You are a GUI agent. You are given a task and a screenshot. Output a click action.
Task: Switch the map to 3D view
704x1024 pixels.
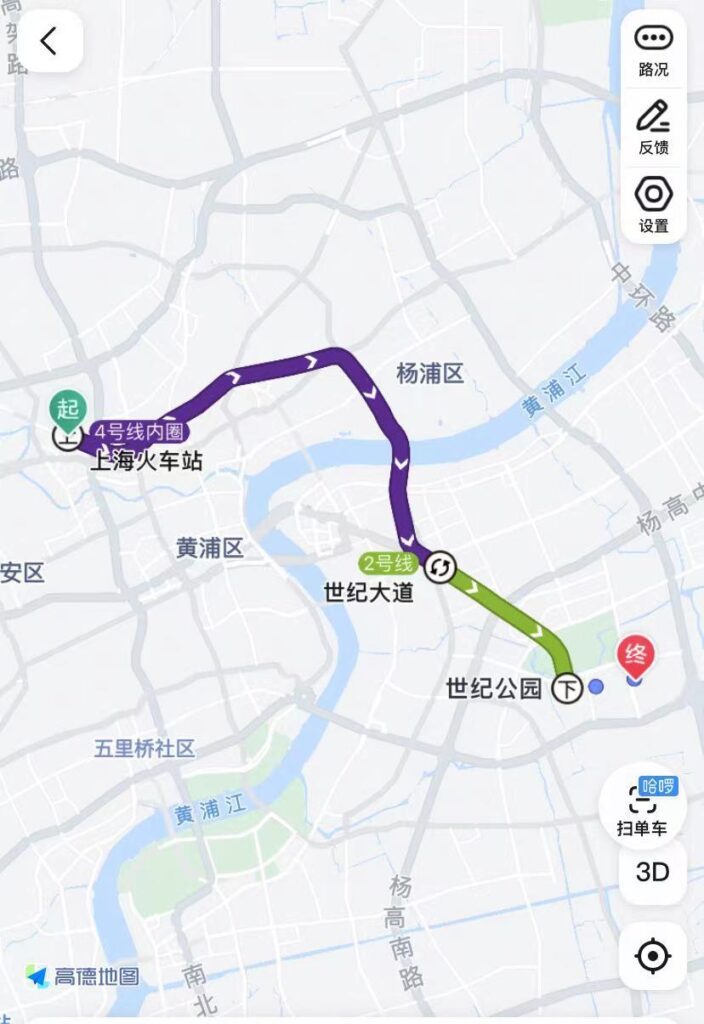point(652,873)
